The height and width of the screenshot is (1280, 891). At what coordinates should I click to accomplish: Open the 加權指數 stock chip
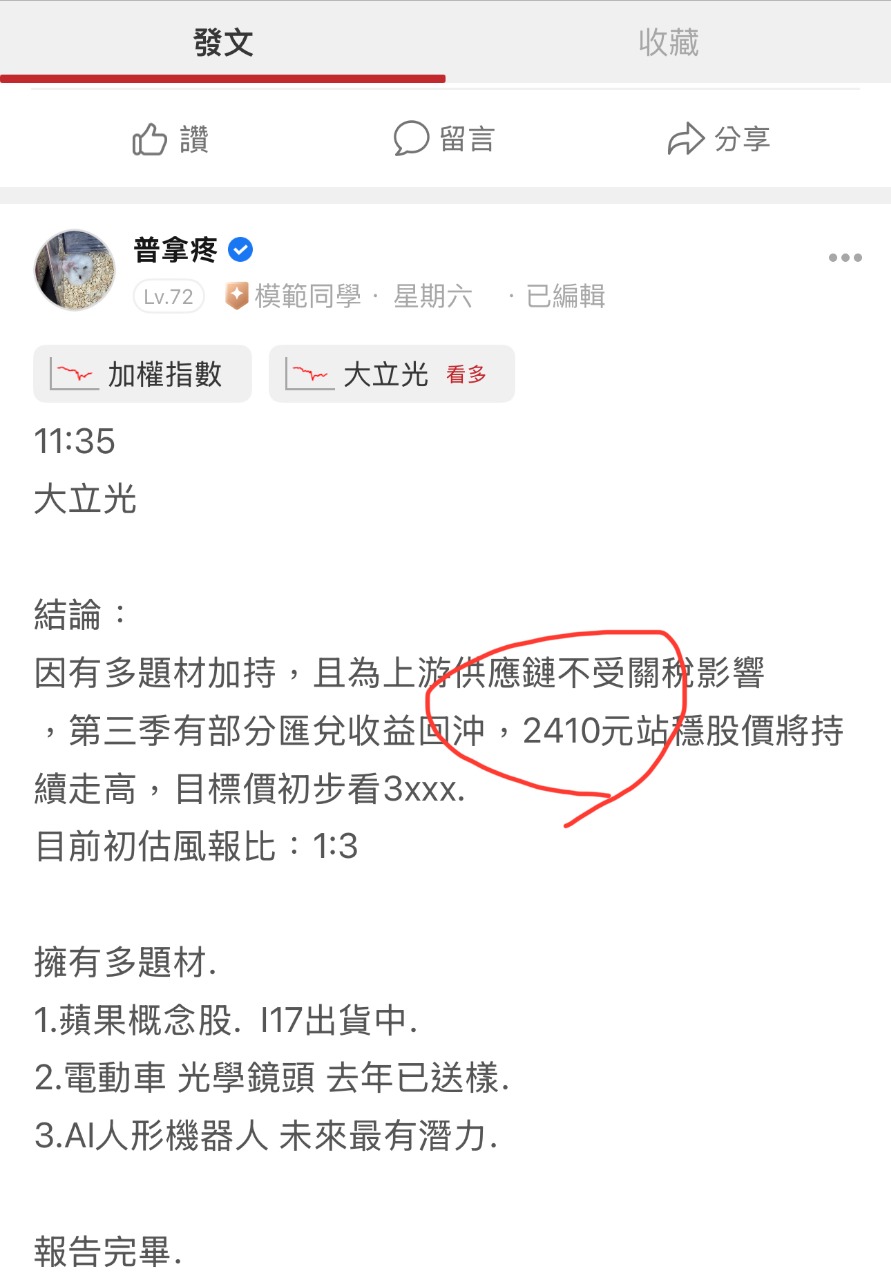click(142, 374)
